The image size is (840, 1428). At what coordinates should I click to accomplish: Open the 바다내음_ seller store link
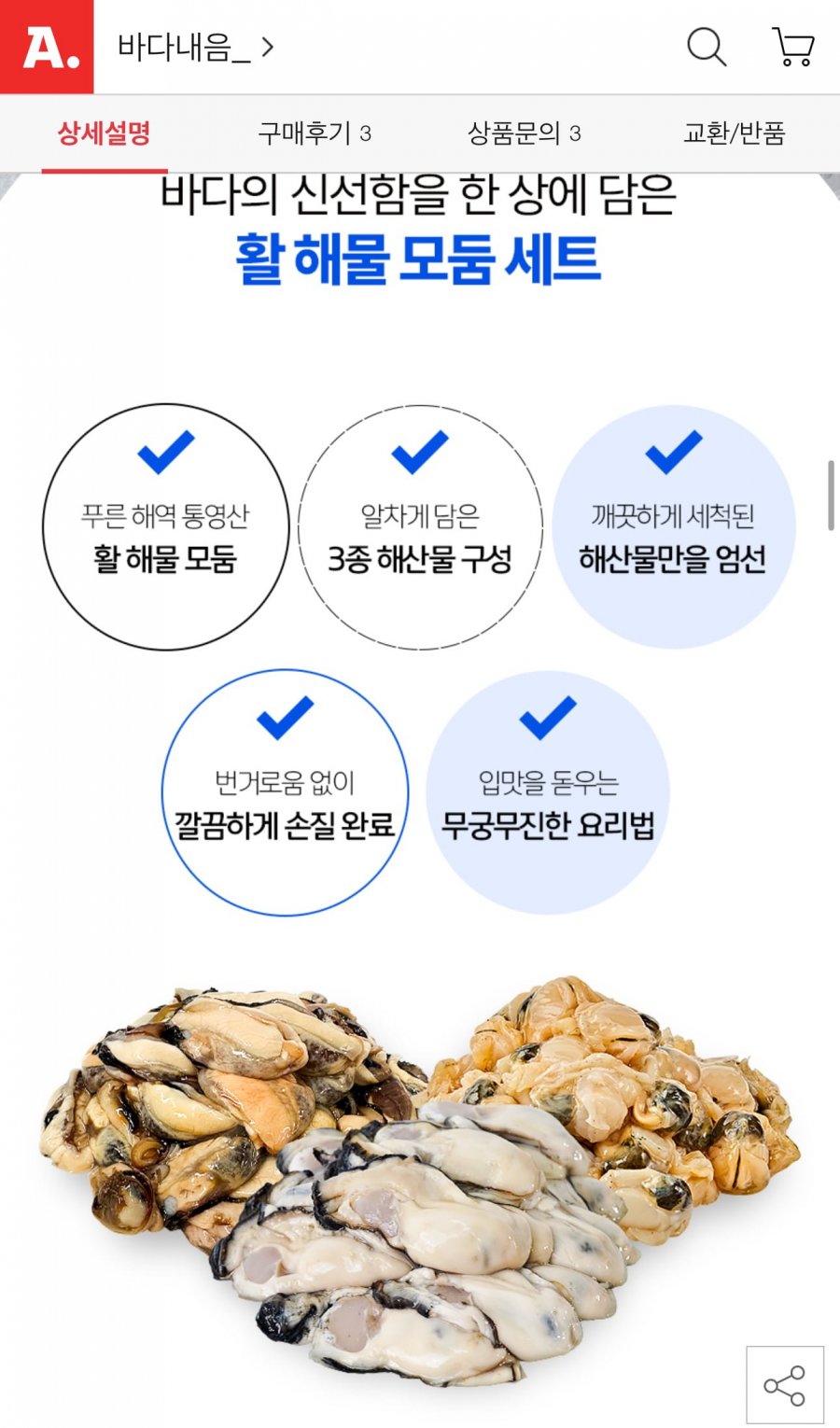click(195, 47)
